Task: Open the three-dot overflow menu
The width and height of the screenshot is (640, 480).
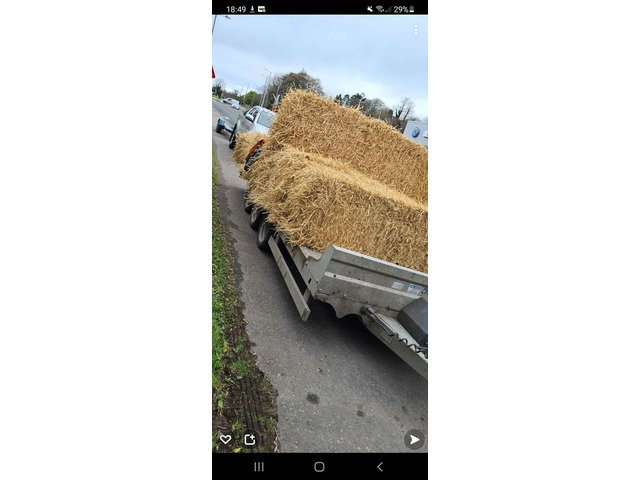Action: pyautogui.click(x=416, y=30)
